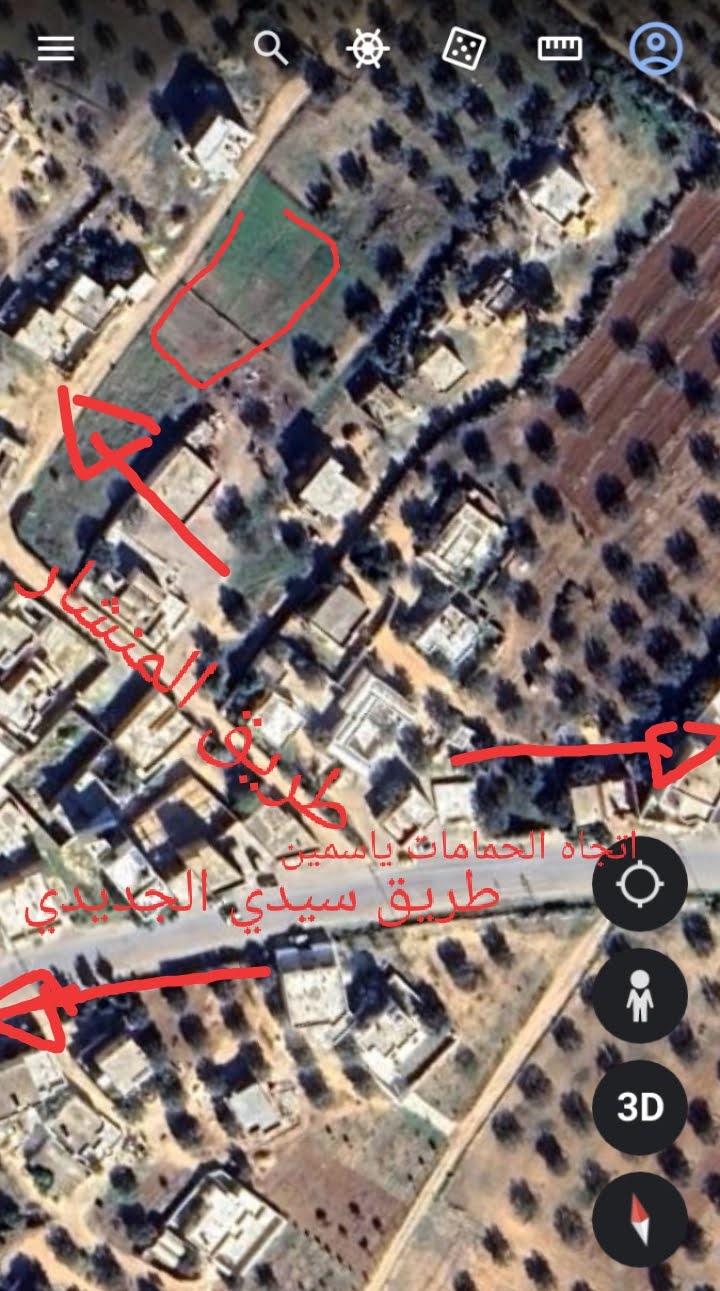Open the search magnifier
The height and width of the screenshot is (1291, 720).
[x=270, y=47]
